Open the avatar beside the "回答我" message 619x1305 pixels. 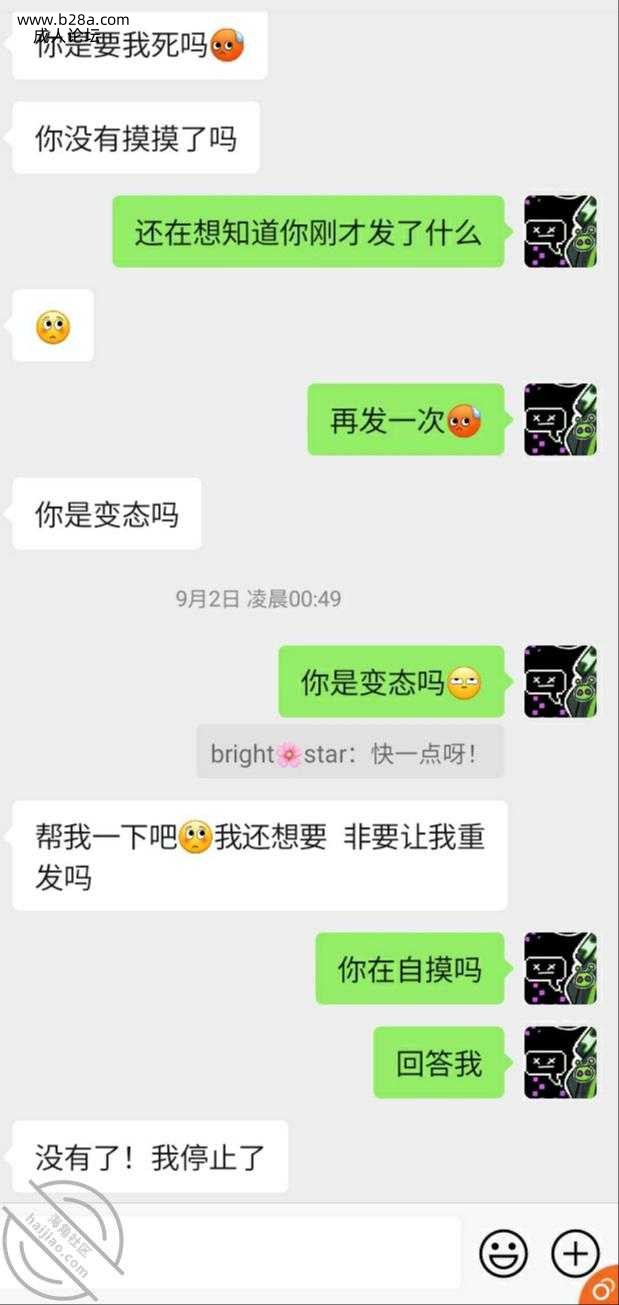tap(560, 1062)
